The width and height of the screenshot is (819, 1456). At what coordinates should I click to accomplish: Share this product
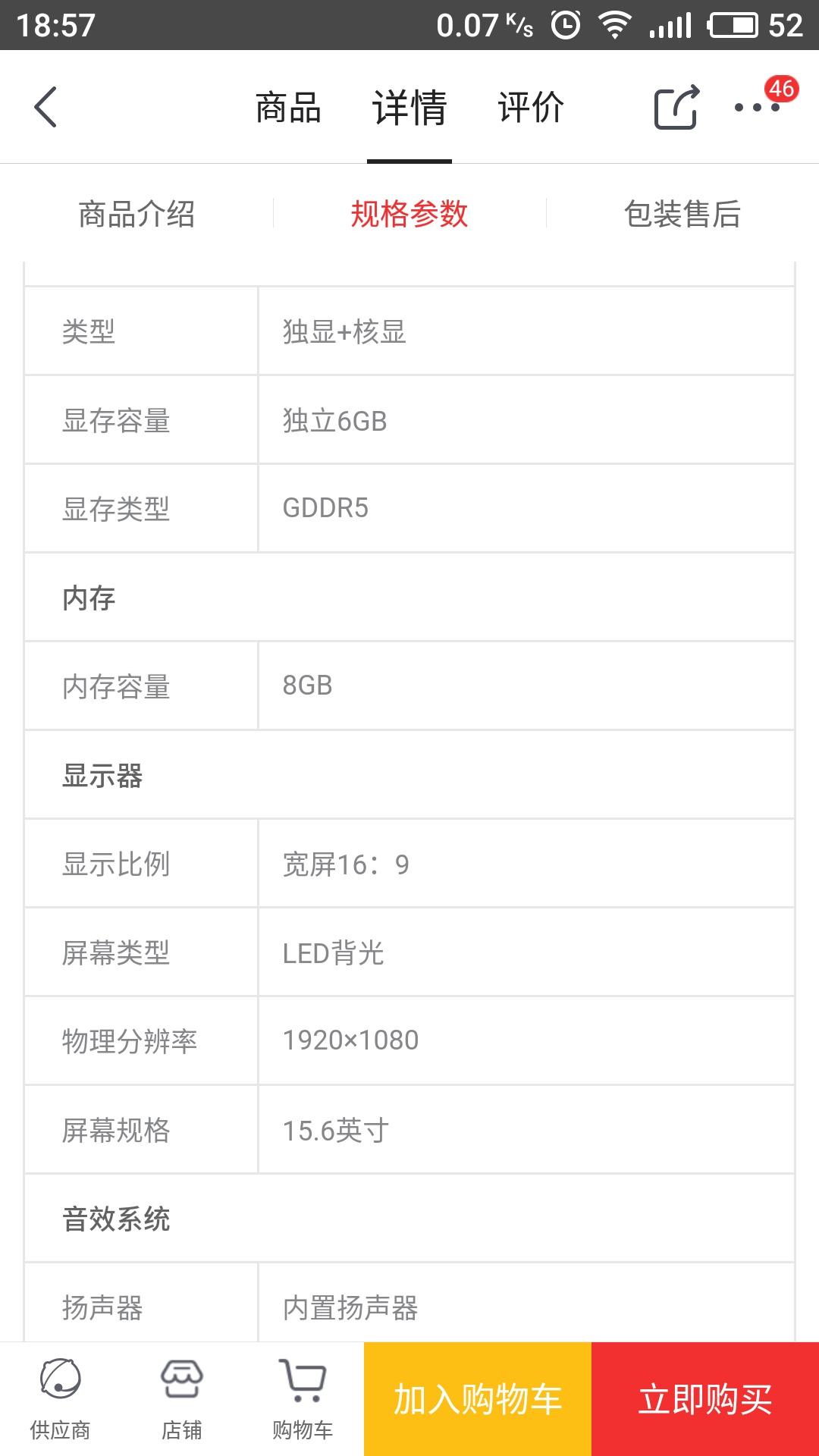tap(676, 107)
